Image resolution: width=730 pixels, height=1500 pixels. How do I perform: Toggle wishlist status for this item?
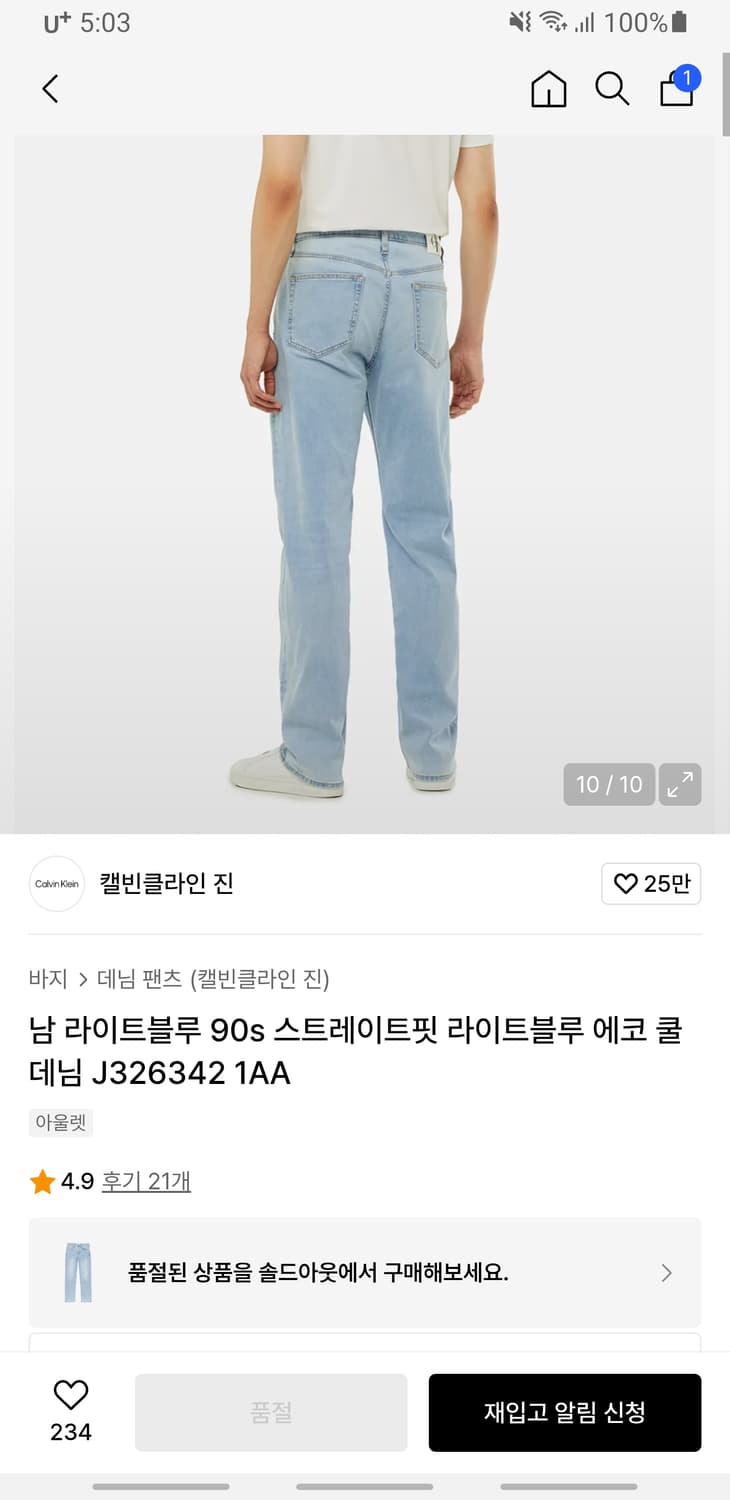pyautogui.click(x=69, y=1398)
